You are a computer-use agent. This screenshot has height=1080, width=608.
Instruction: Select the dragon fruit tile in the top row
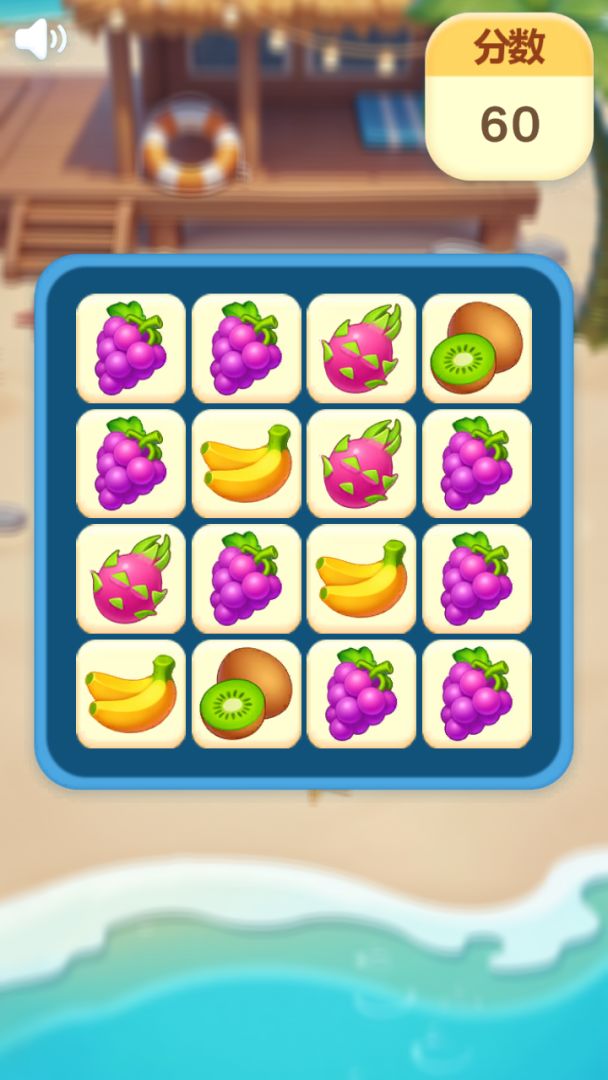(x=361, y=348)
